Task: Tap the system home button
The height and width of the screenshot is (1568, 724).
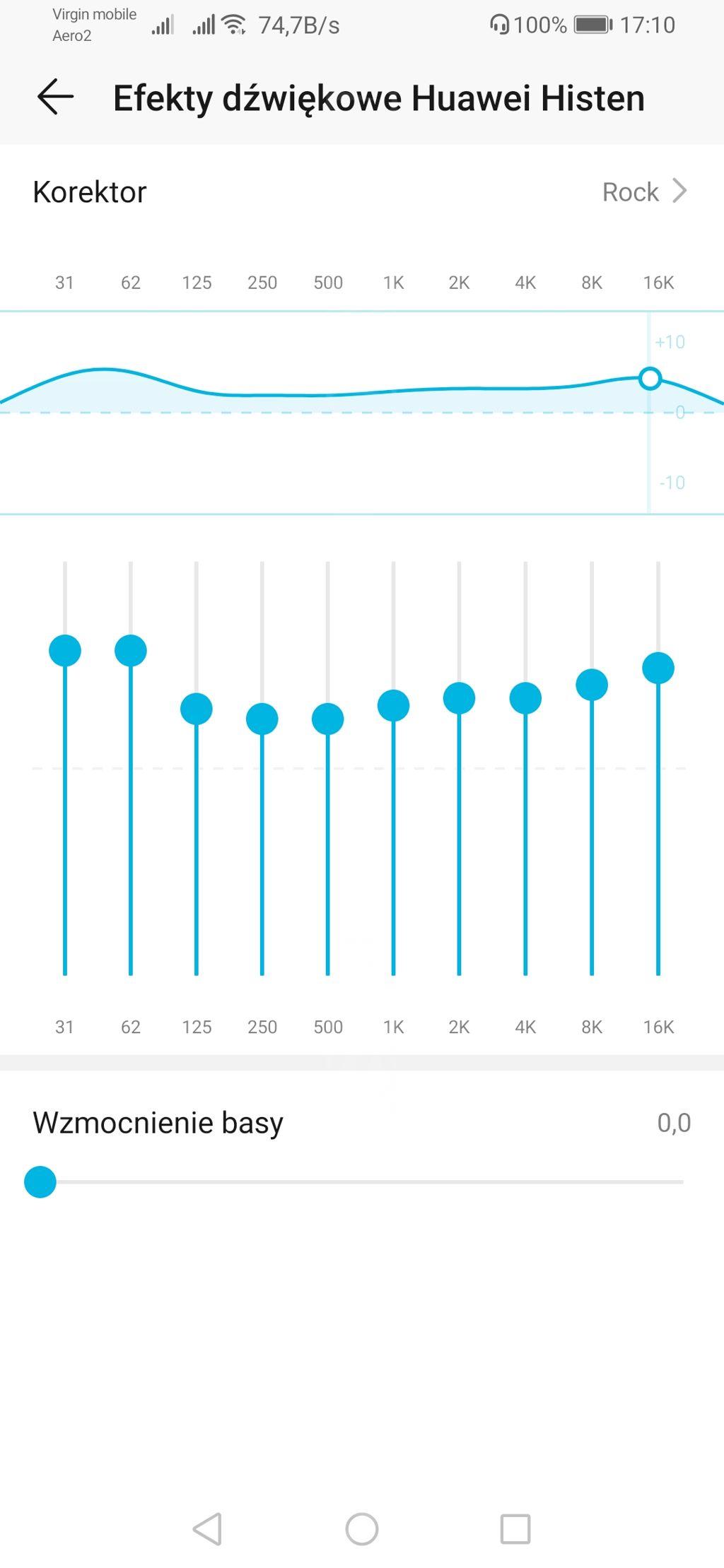Action: (362, 1528)
